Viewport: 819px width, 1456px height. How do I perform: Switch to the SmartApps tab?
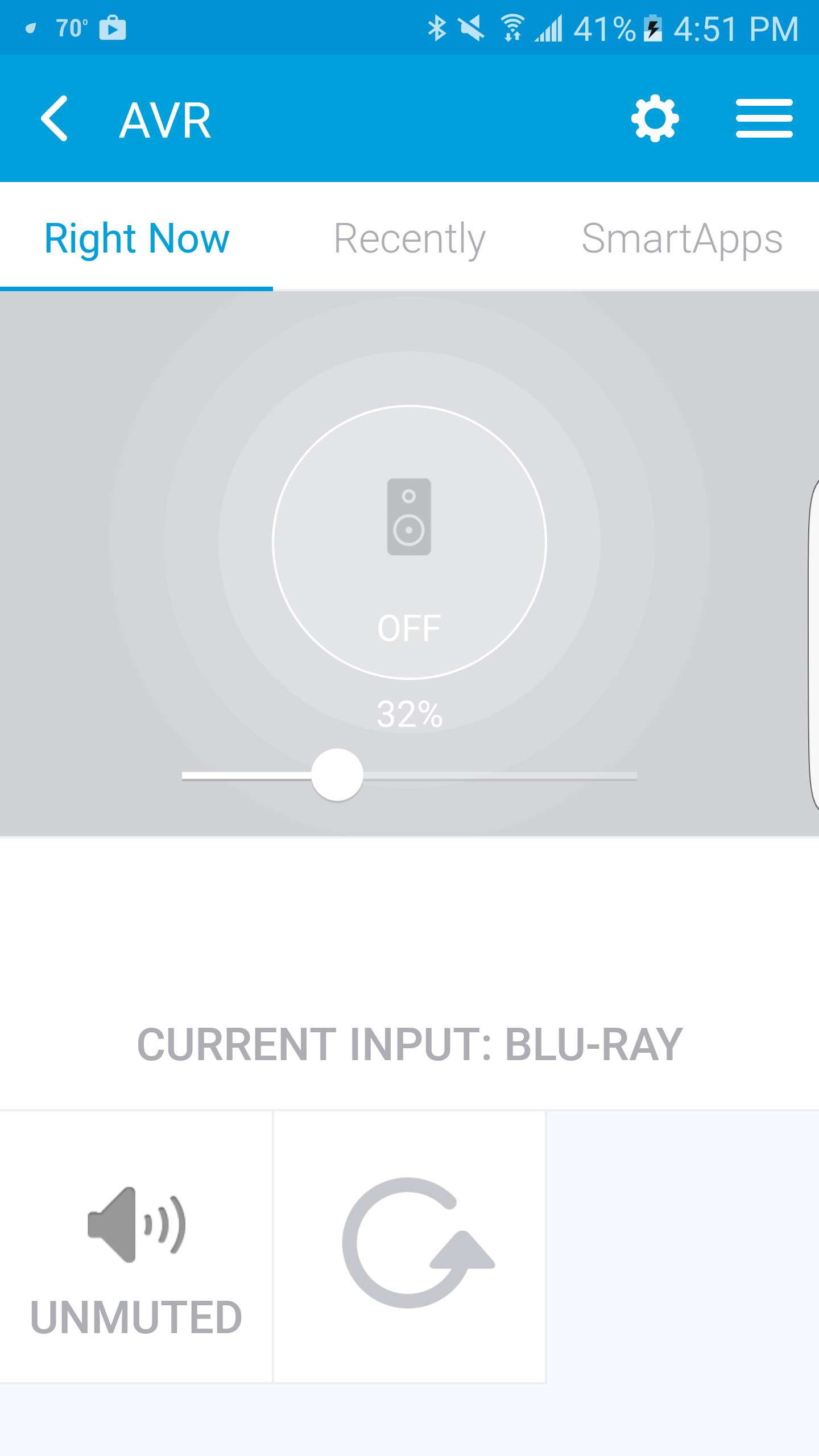(x=682, y=239)
